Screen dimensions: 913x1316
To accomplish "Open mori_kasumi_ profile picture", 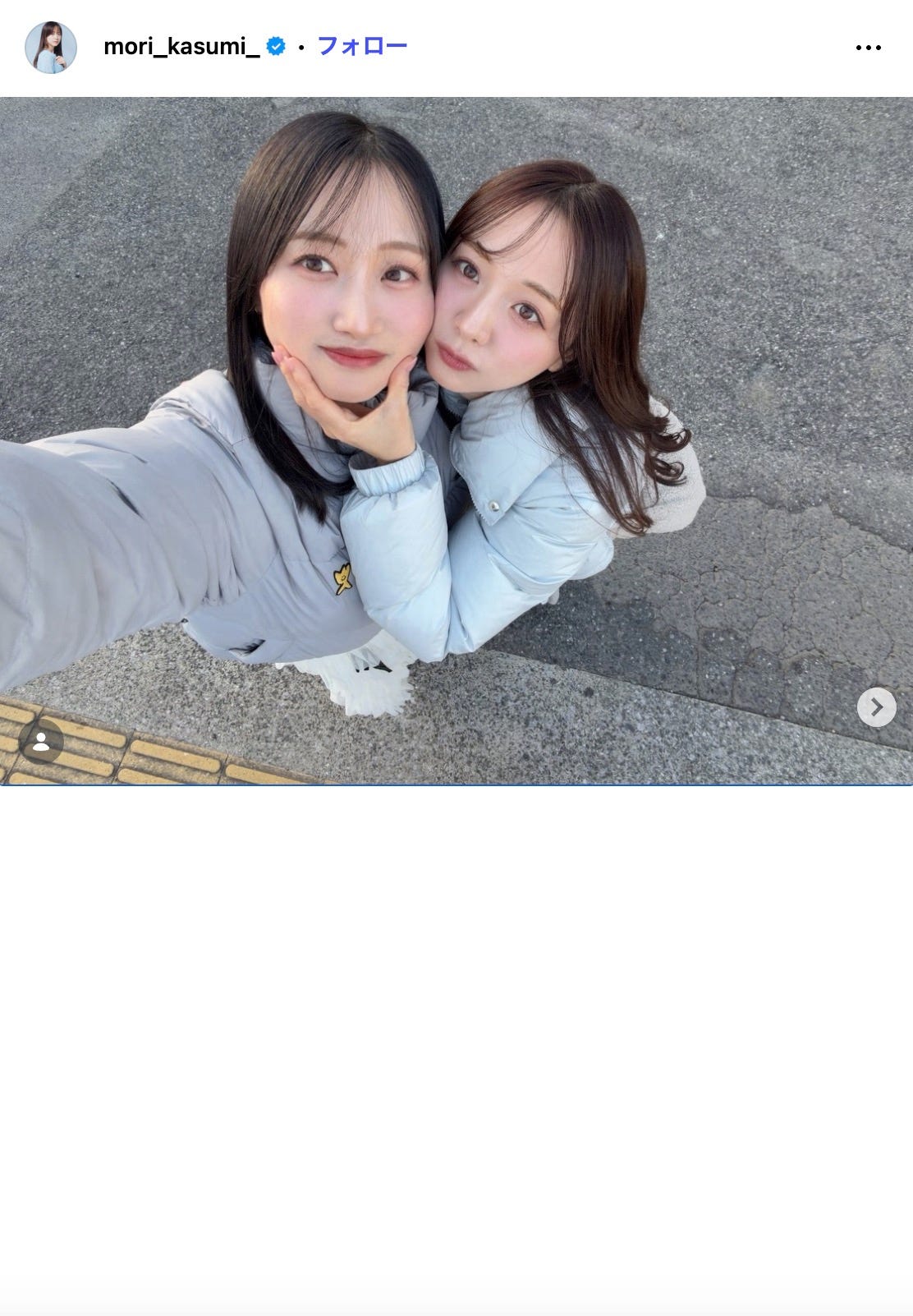I will click(51, 48).
